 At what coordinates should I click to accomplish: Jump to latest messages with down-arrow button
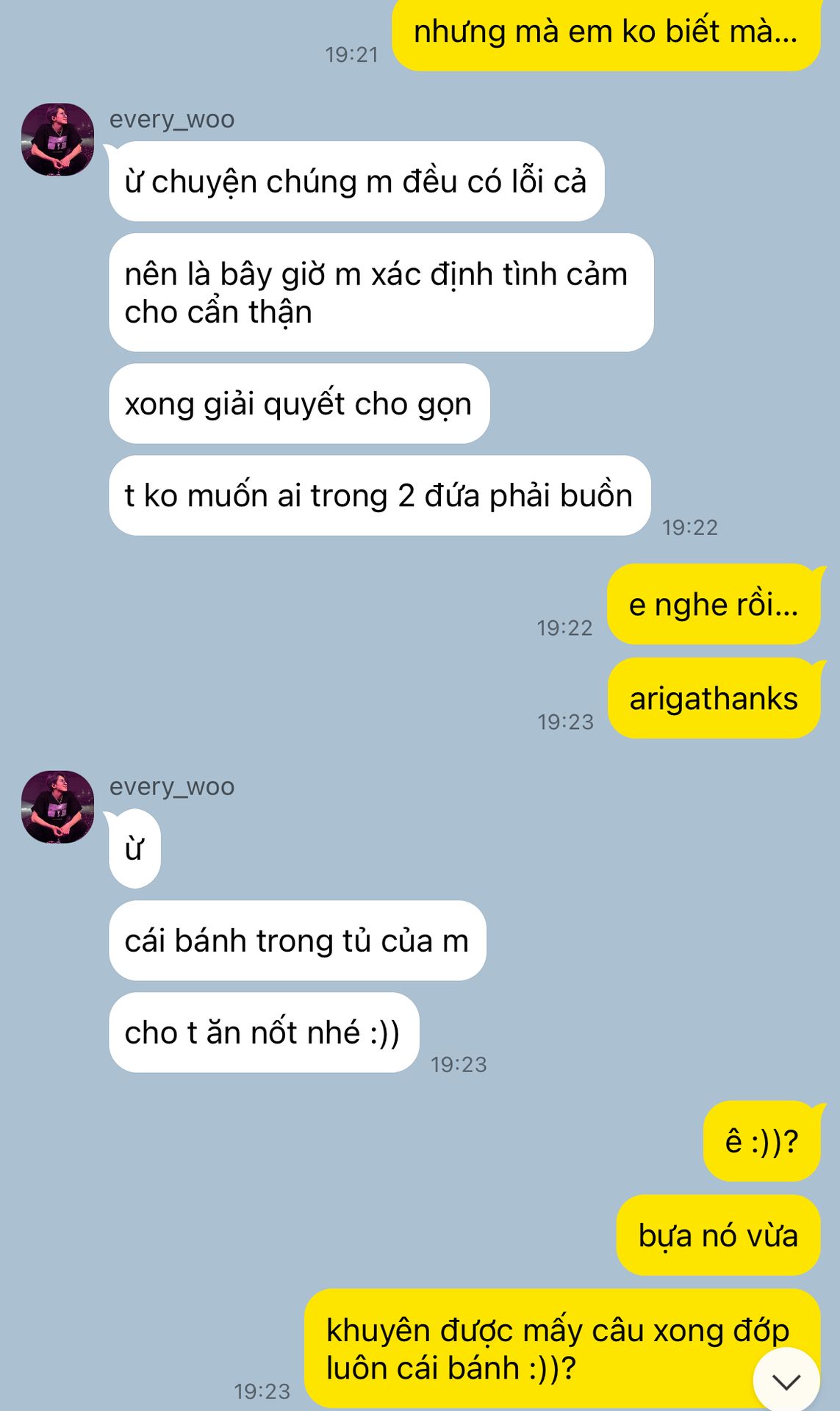click(x=786, y=1382)
